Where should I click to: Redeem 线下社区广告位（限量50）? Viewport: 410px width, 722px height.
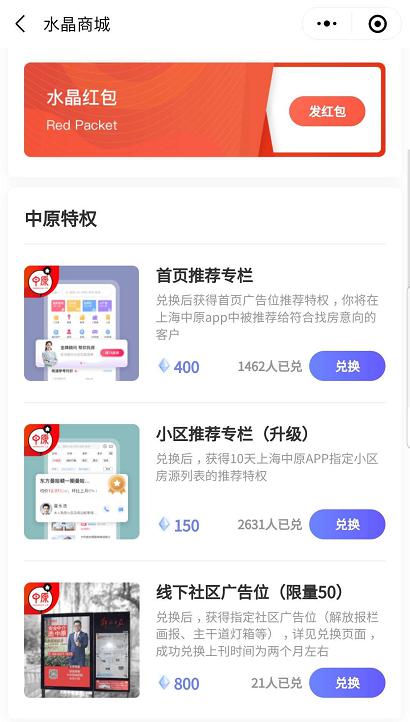(347, 683)
